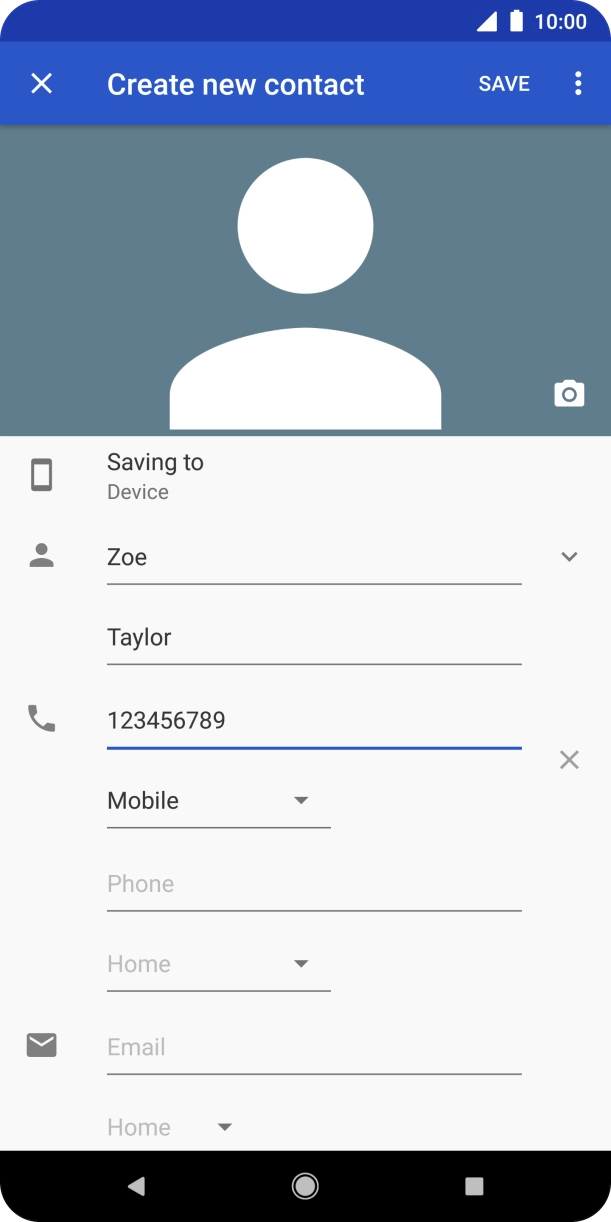
Task: Change the Saving to Device account
Action: click(x=155, y=476)
